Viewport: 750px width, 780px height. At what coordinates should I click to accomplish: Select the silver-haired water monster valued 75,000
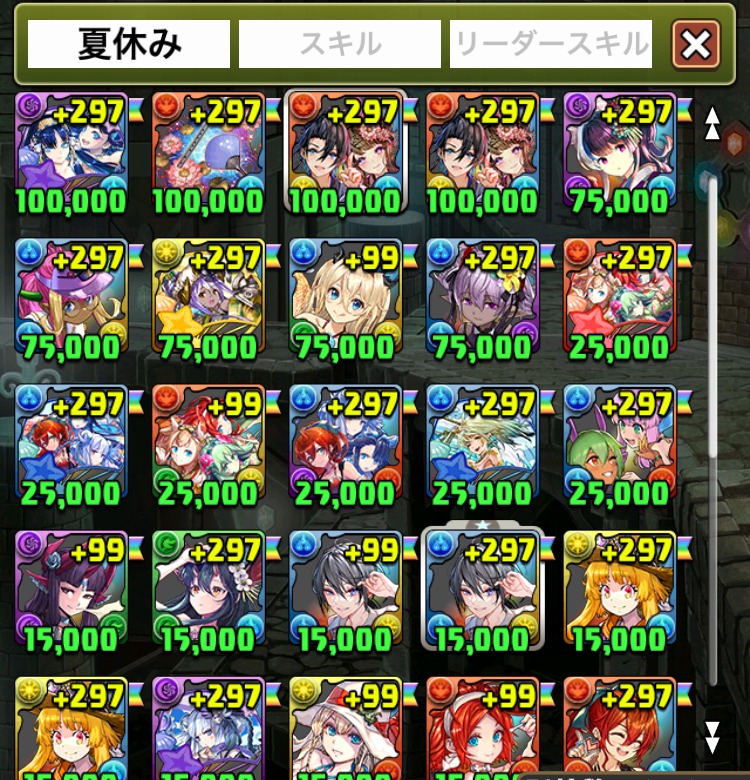(x=482, y=299)
